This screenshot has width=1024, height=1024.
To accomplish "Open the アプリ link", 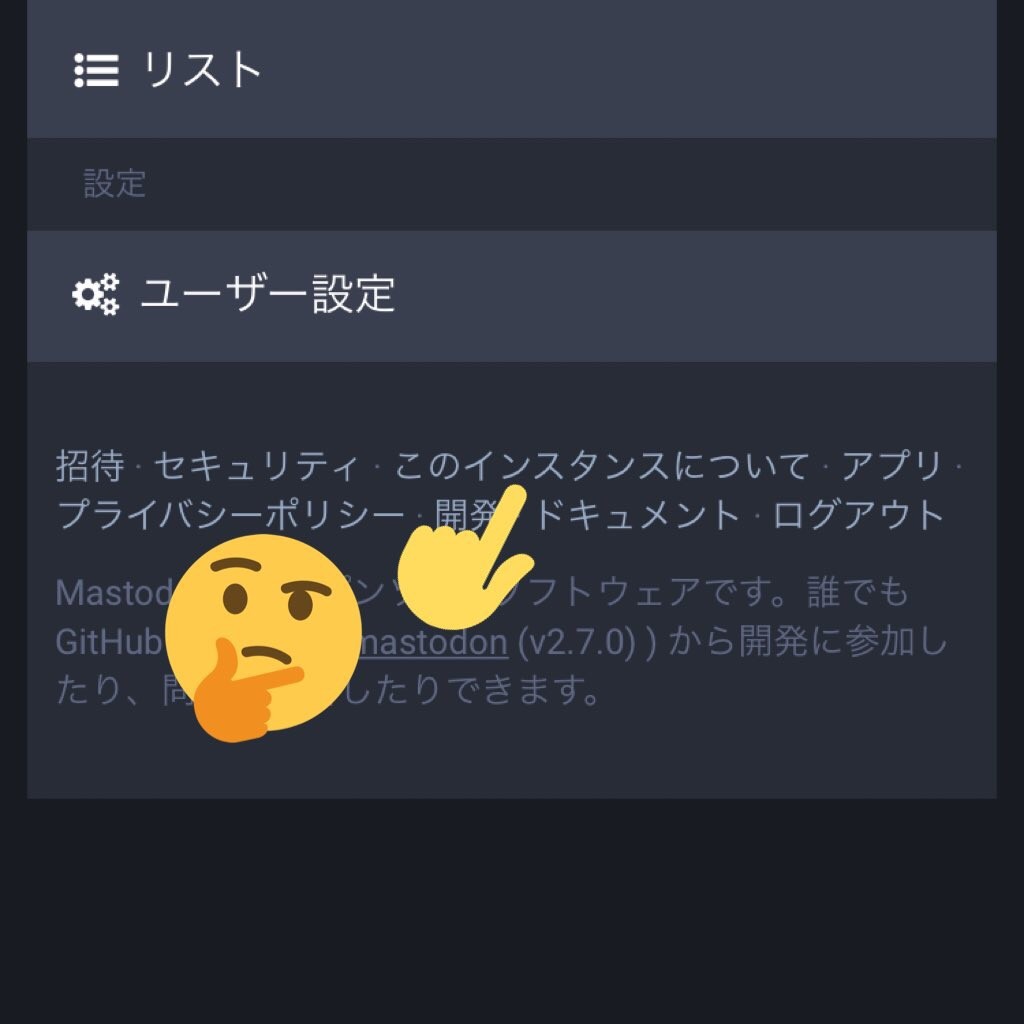I will pos(891,466).
